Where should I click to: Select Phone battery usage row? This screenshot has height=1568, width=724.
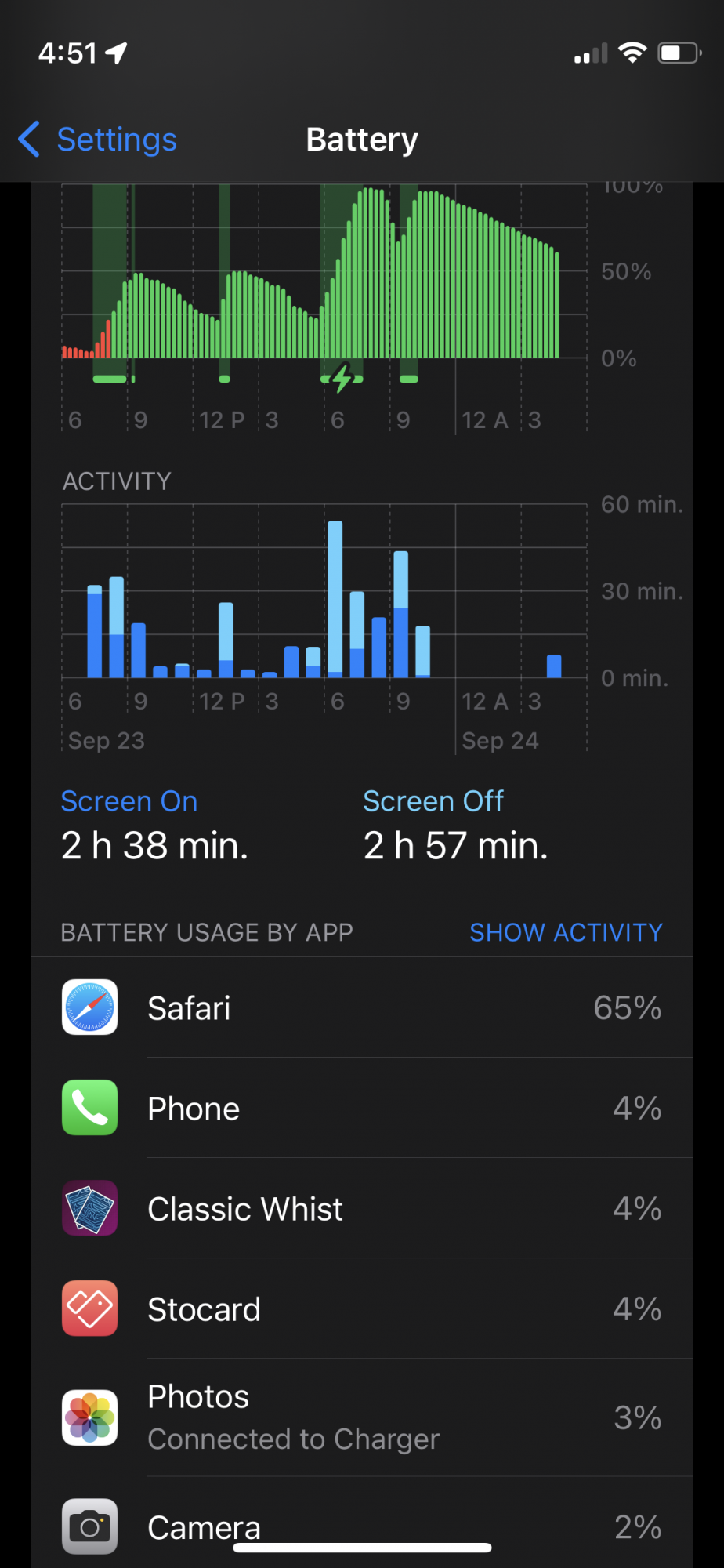362,1109
